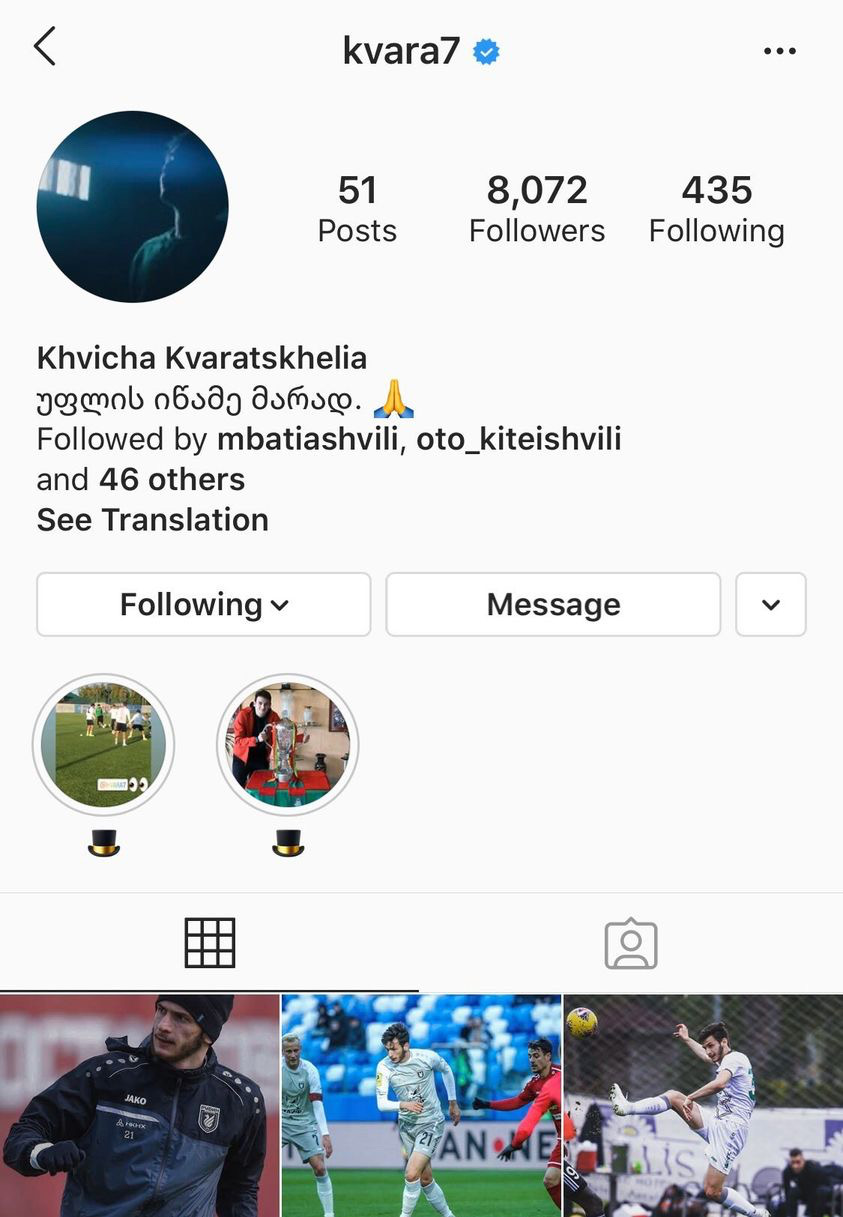Viewport: 843px width, 1217px height.
Task: Open the football pitch story highlight
Action: point(104,745)
